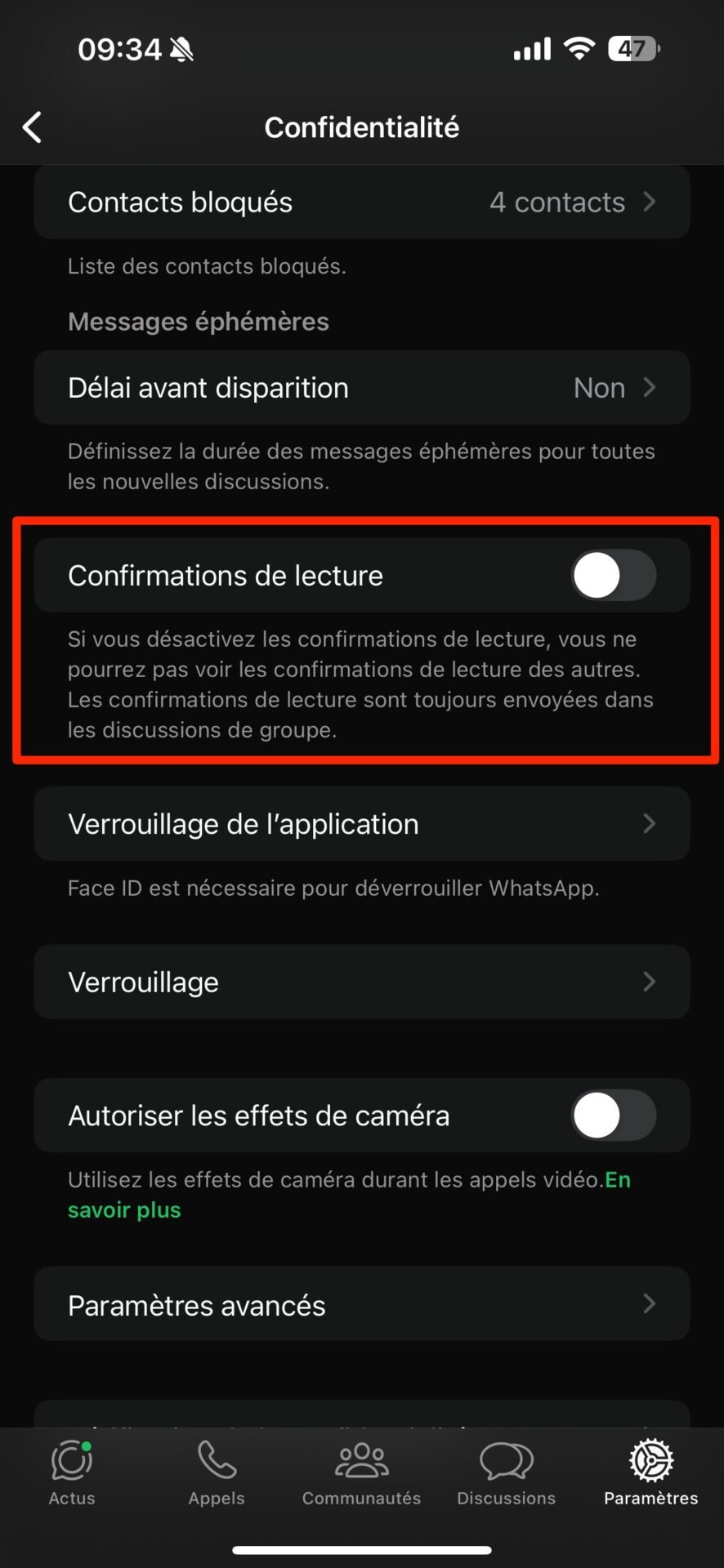Toggle the Confirmations de lecture switch
The height and width of the screenshot is (1568, 724).
tap(614, 576)
